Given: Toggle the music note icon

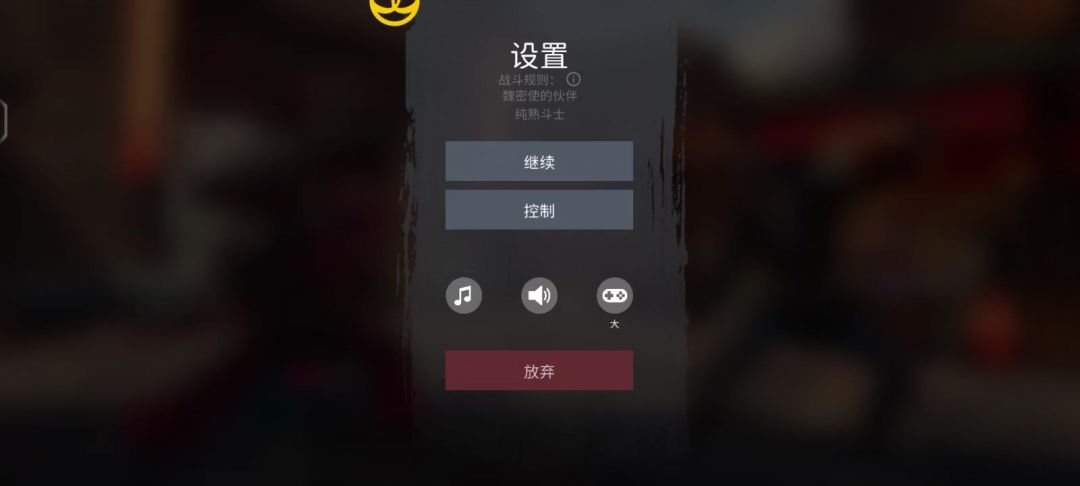Looking at the screenshot, I should (x=463, y=295).
